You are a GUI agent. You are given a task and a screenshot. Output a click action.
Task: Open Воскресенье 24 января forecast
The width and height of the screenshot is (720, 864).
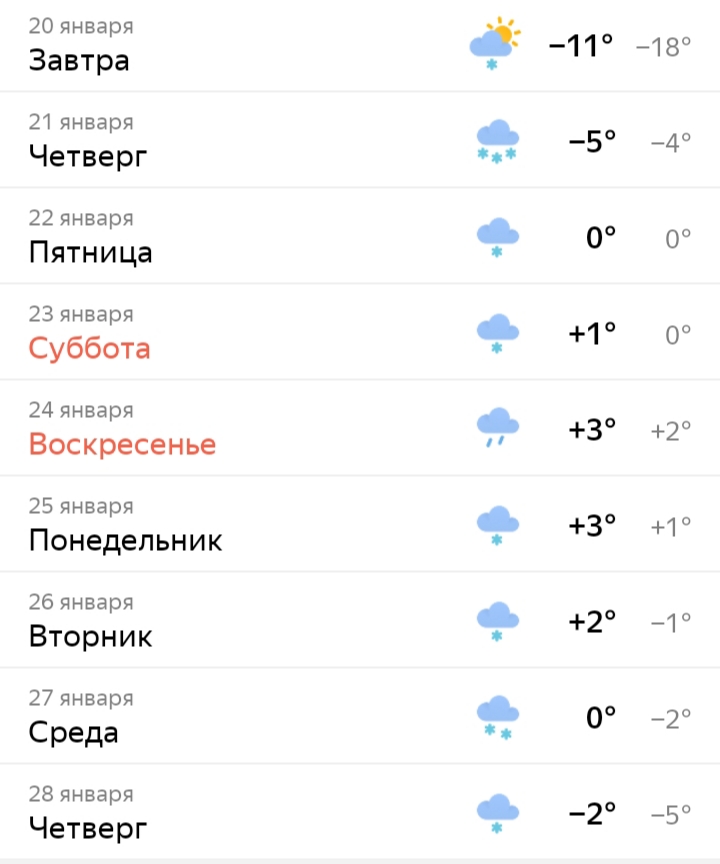point(360,428)
